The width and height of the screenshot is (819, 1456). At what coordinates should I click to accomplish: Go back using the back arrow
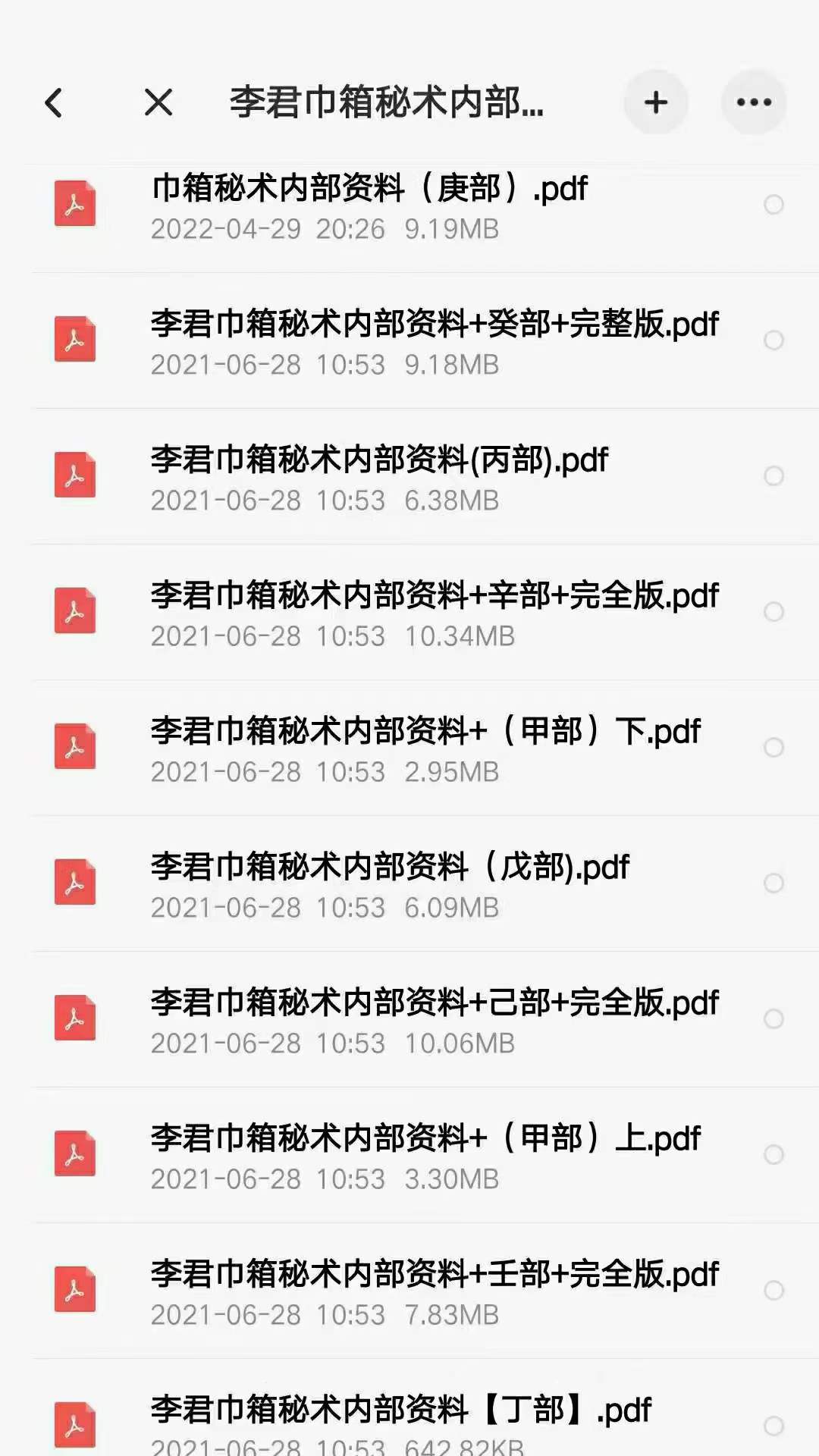click(x=54, y=102)
